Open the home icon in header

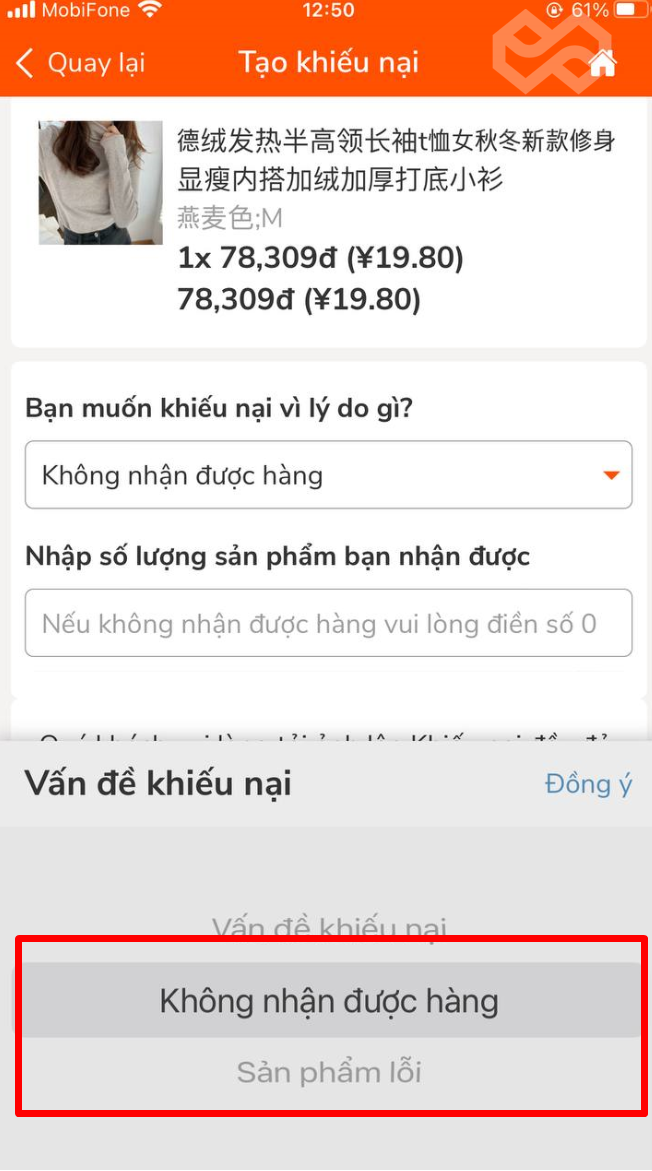(x=603, y=63)
